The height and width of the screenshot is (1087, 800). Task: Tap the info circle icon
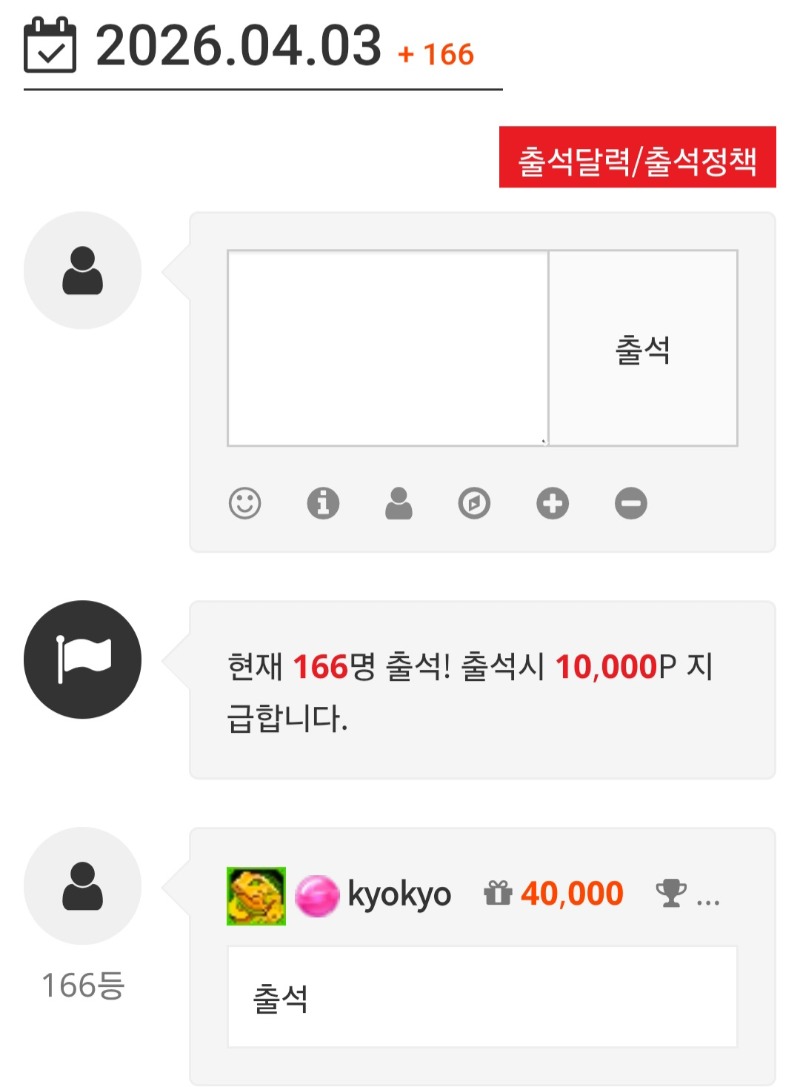click(322, 503)
